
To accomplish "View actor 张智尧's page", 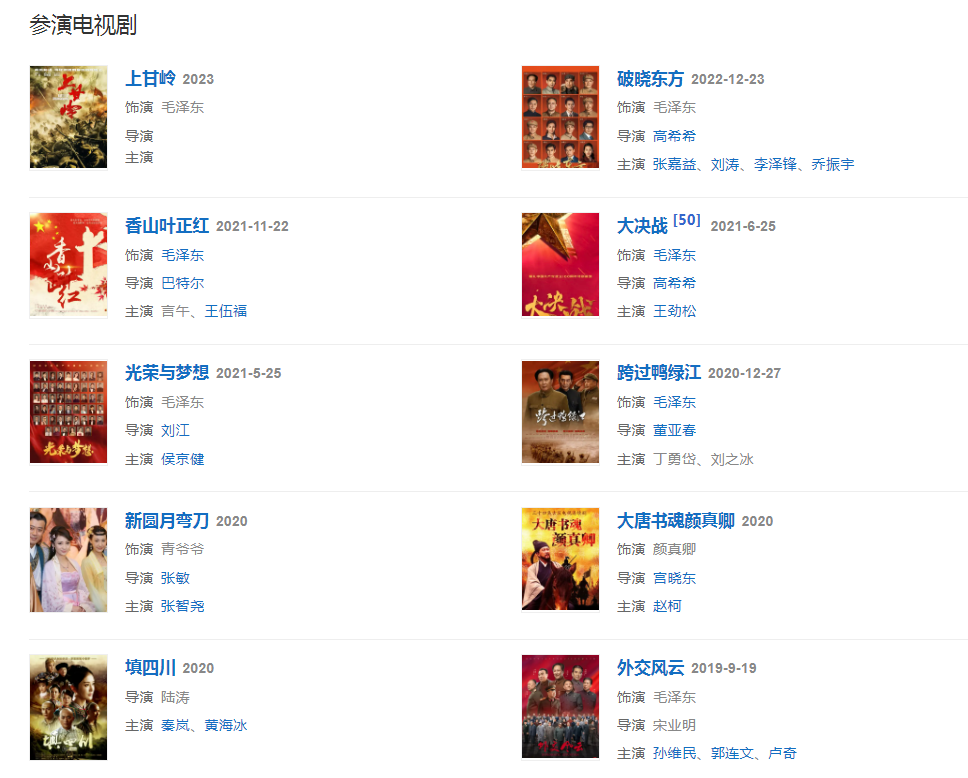I will tap(182, 606).
